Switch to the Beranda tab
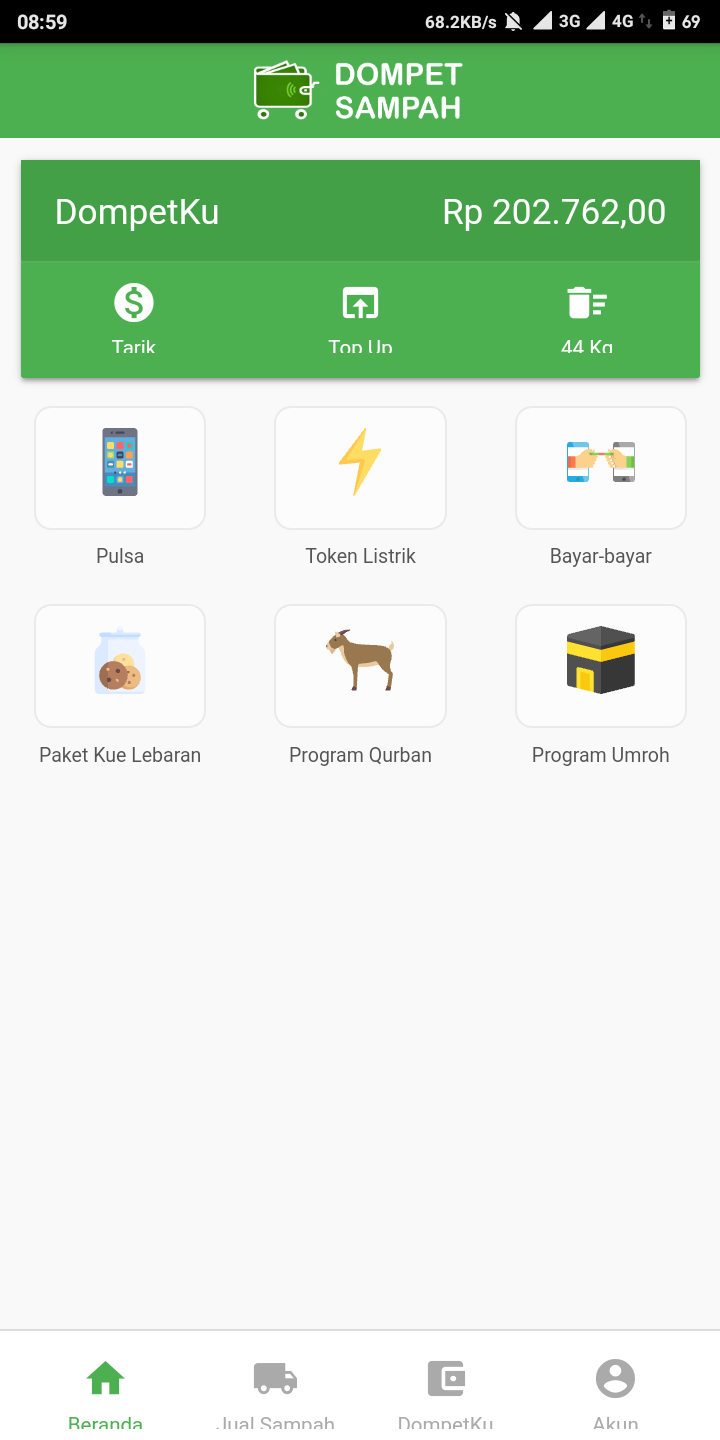Screen dimensions: 720x1440 [105, 1388]
